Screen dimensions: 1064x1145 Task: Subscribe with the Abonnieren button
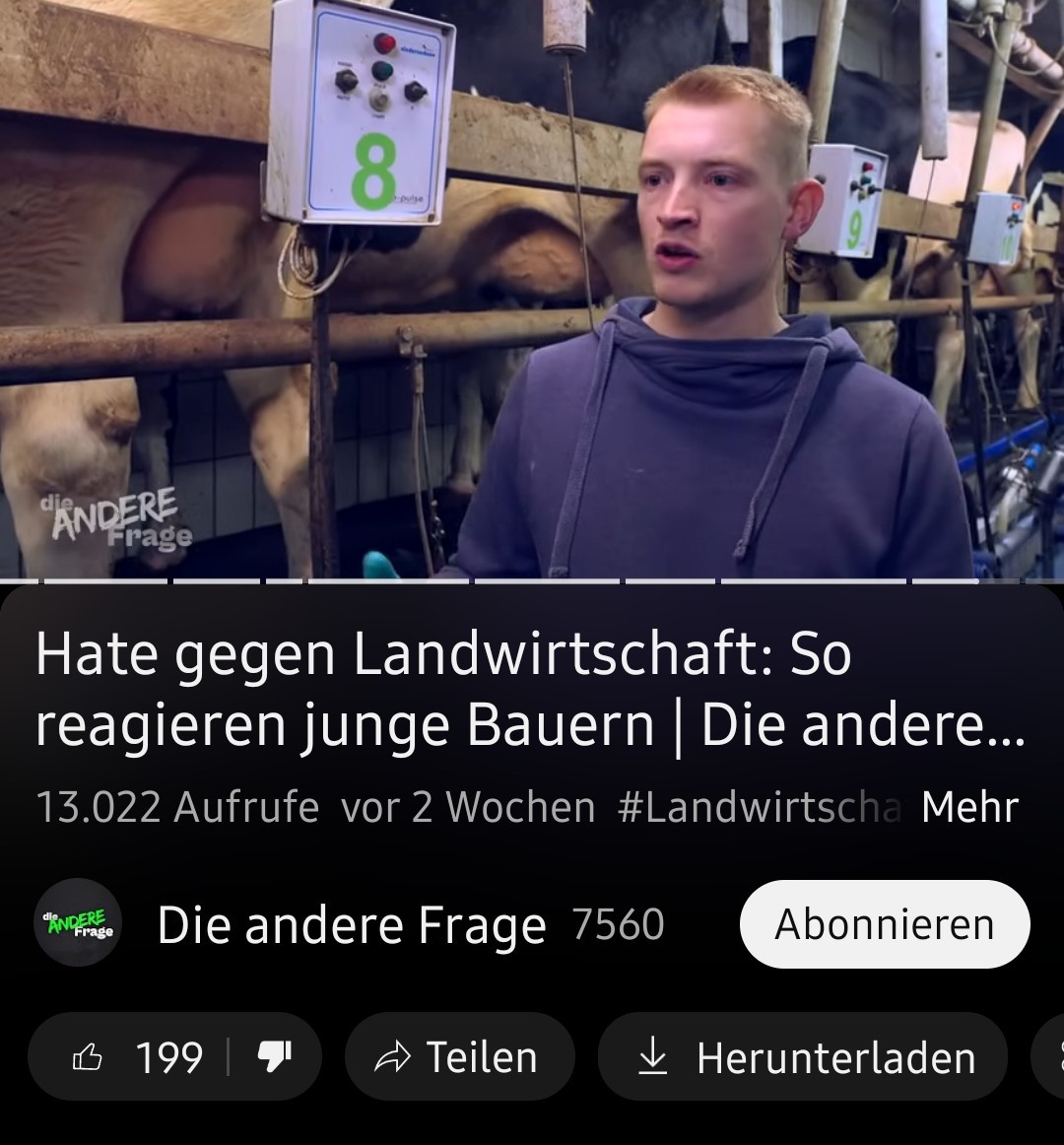pyautogui.click(x=884, y=924)
